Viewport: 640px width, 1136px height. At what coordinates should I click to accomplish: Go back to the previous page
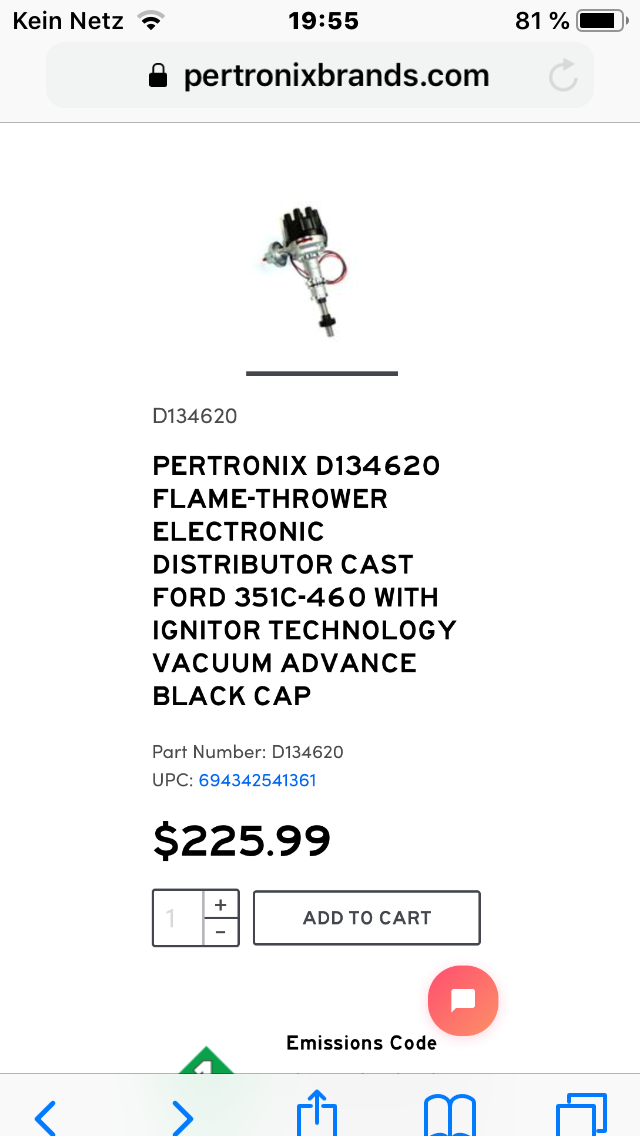[45, 1117]
